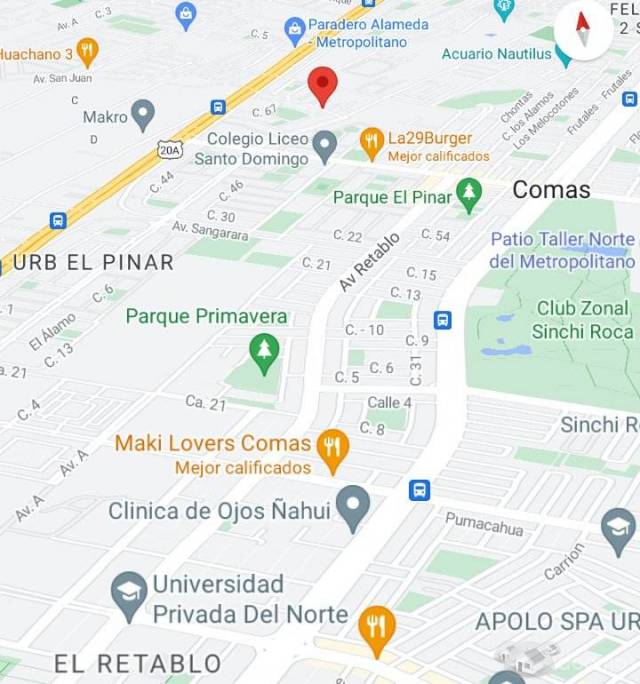Tap bus stop near Clinica de Ojos
Screen dimensions: 640x684
pos(419,490)
